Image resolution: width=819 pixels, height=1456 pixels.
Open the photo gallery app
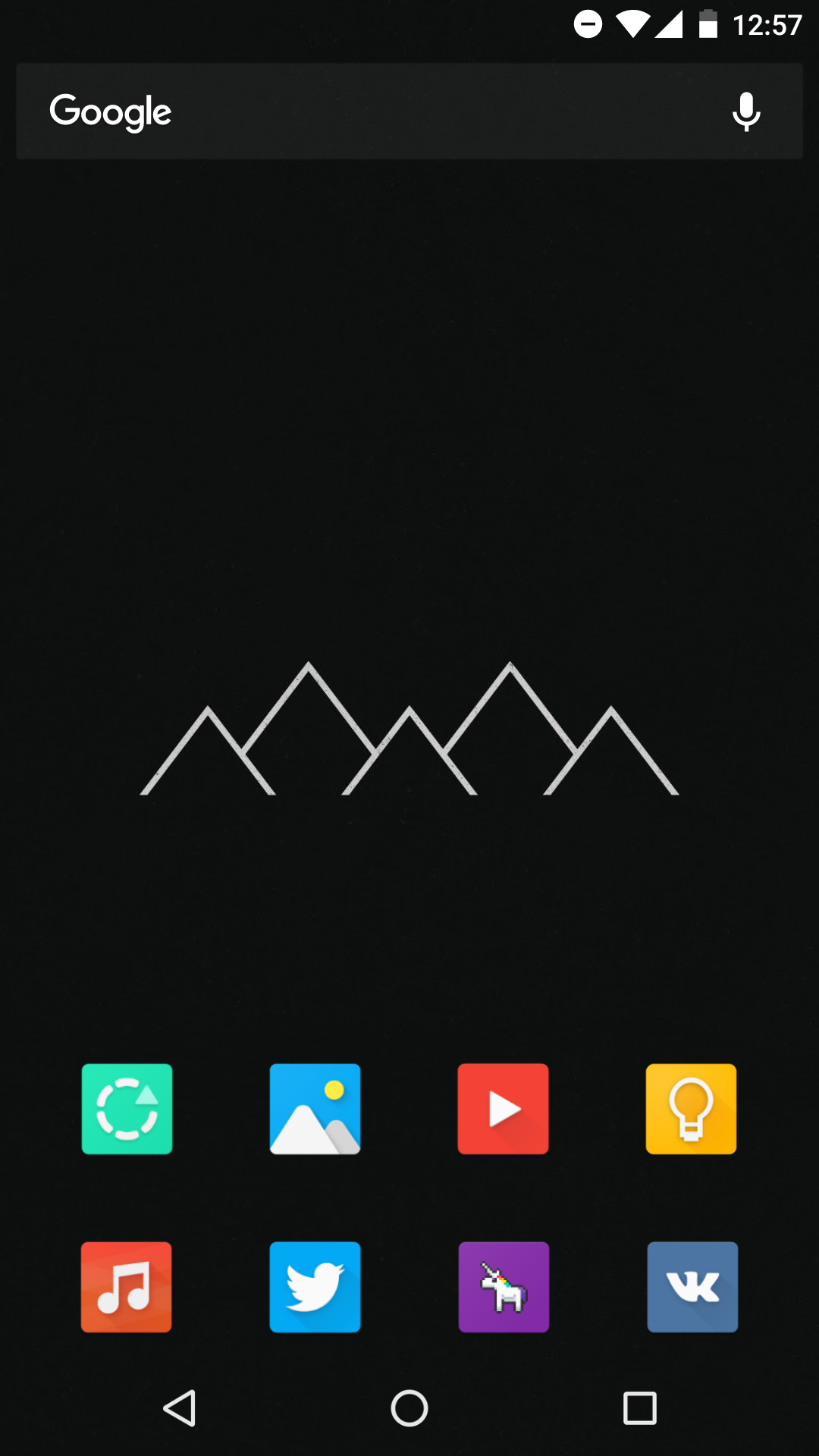tap(315, 1109)
